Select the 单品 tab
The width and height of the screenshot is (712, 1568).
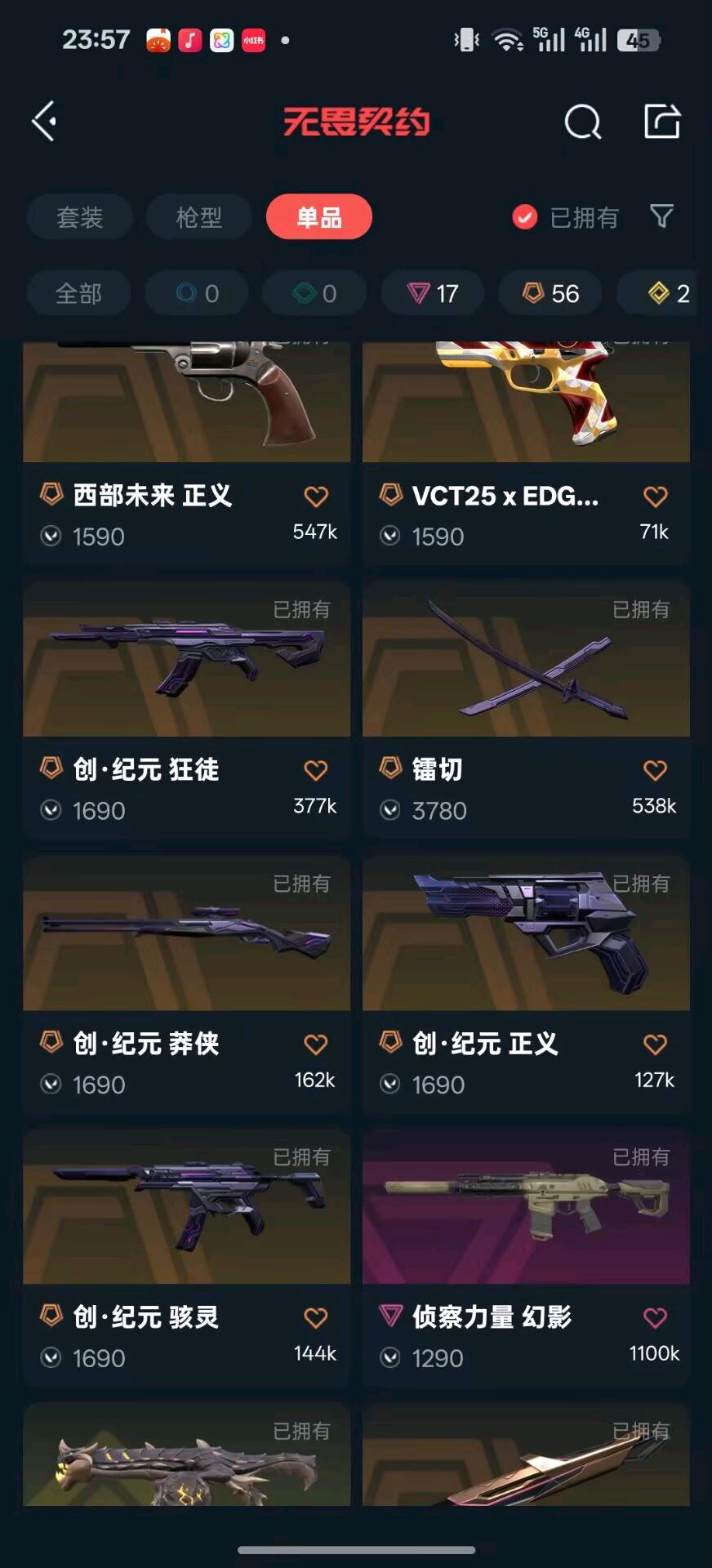click(318, 217)
